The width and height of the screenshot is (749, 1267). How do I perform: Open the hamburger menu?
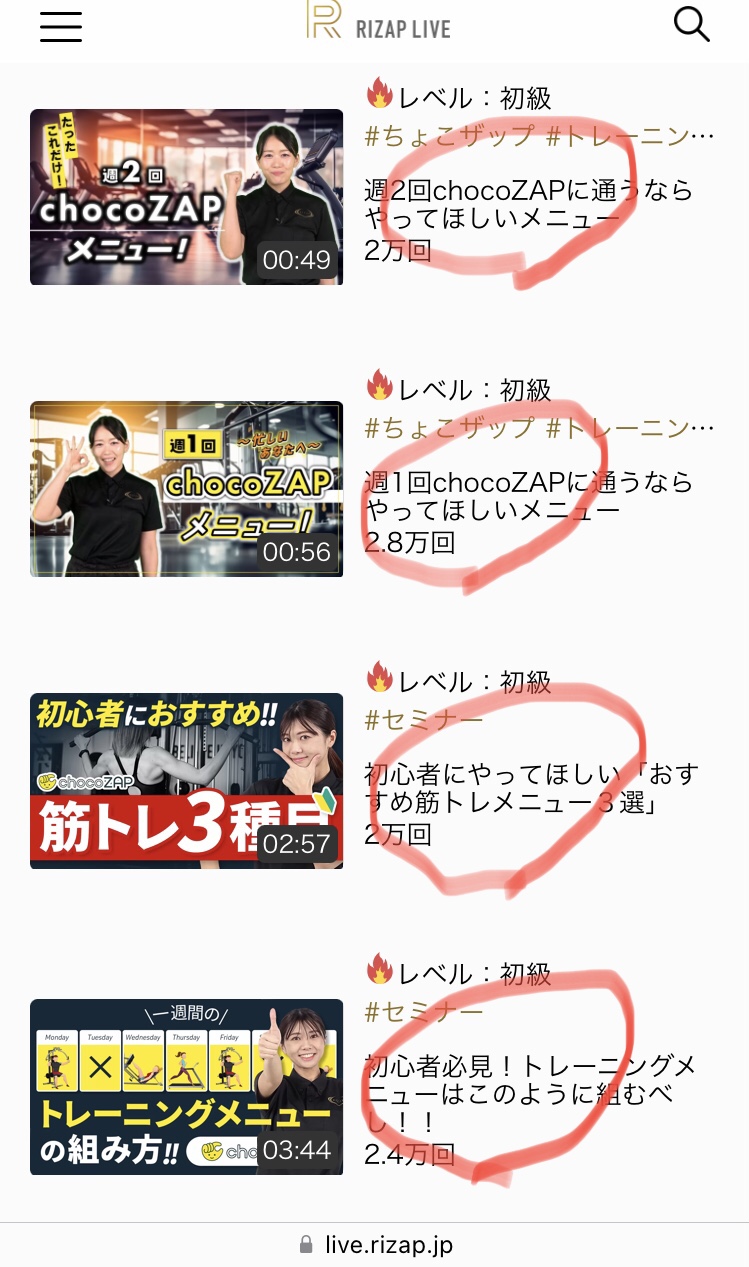pyautogui.click(x=61, y=26)
